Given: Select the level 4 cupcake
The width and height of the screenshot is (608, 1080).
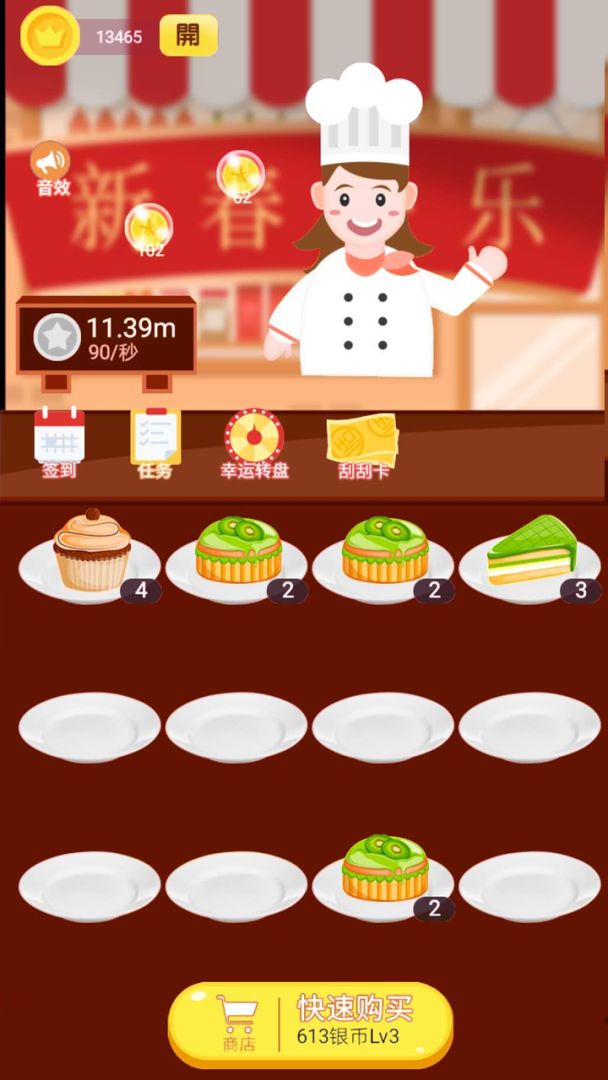Looking at the screenshot, I should [91, 552].
